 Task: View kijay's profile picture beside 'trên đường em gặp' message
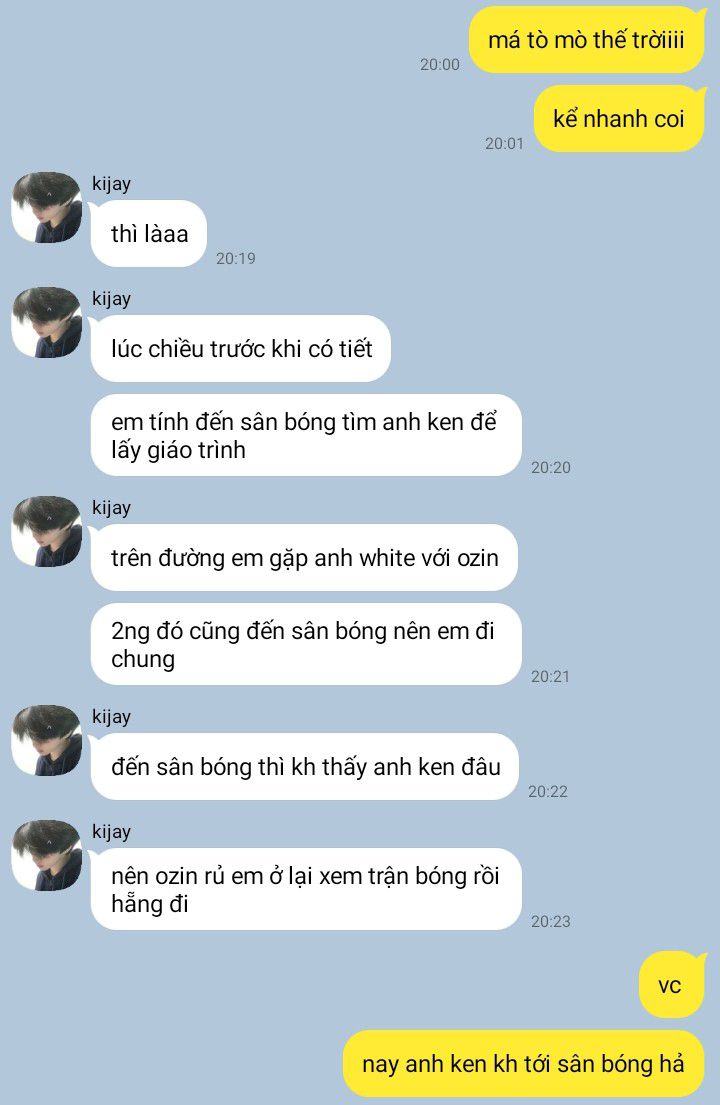click(x=46, y=531)
